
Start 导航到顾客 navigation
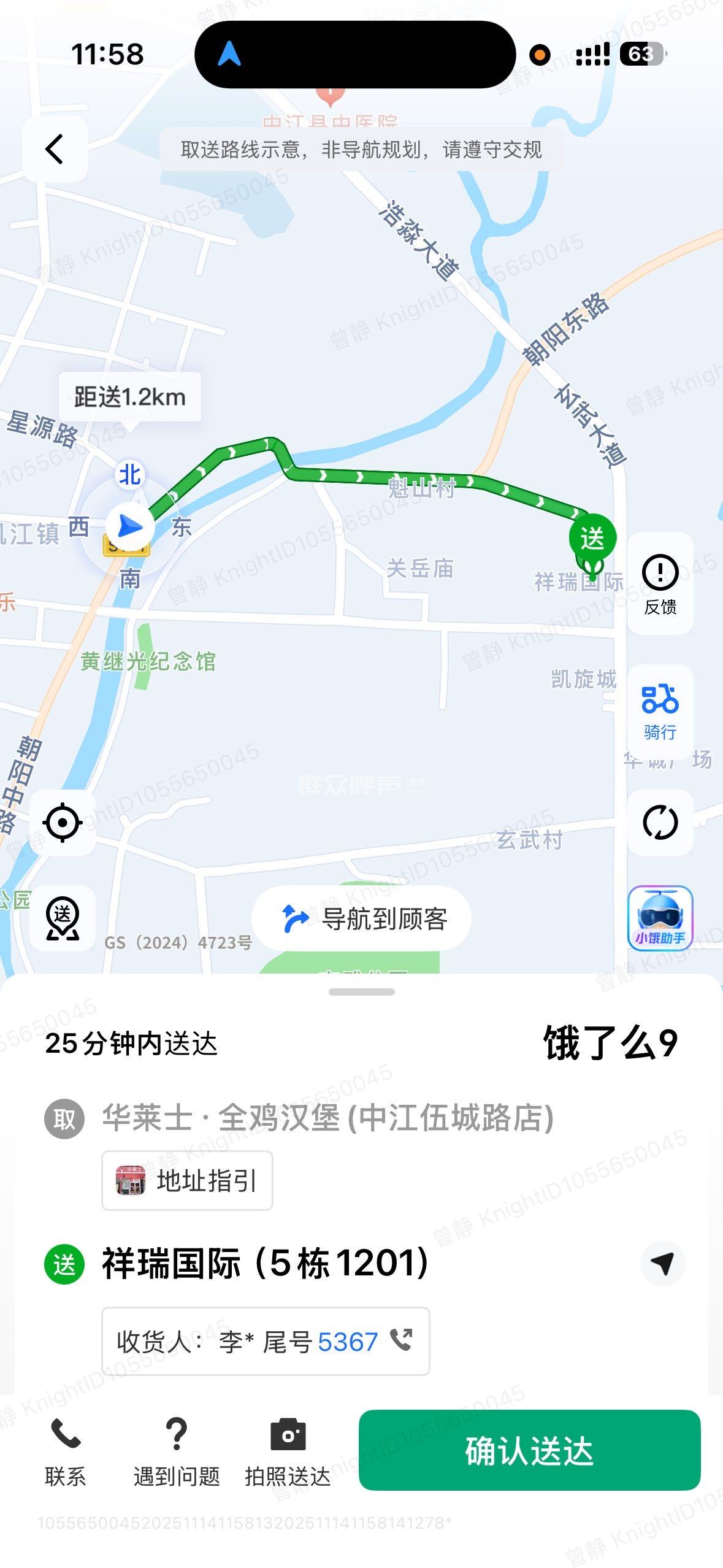pyautogui.click(x=362, y=918)
